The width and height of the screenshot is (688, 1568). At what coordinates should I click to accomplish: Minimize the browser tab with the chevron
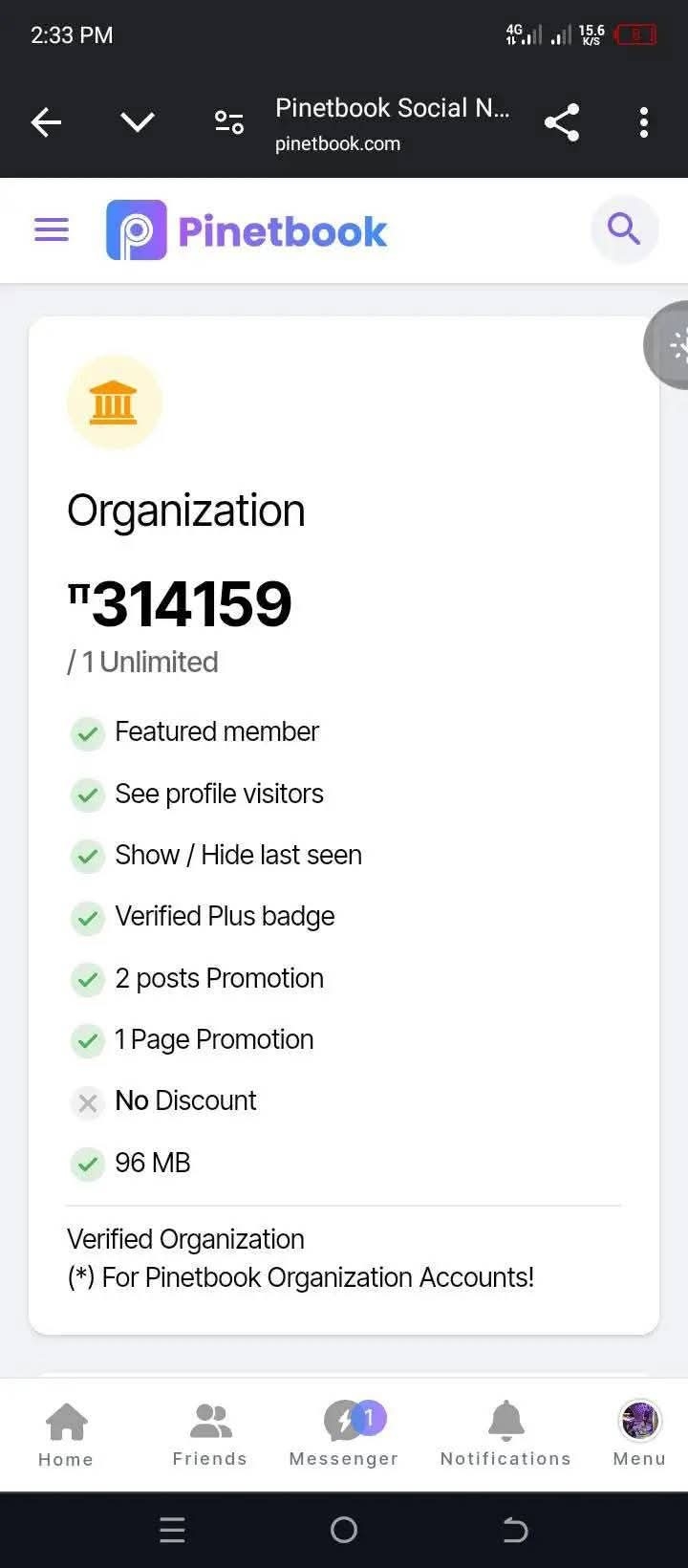tap(138, 122)
